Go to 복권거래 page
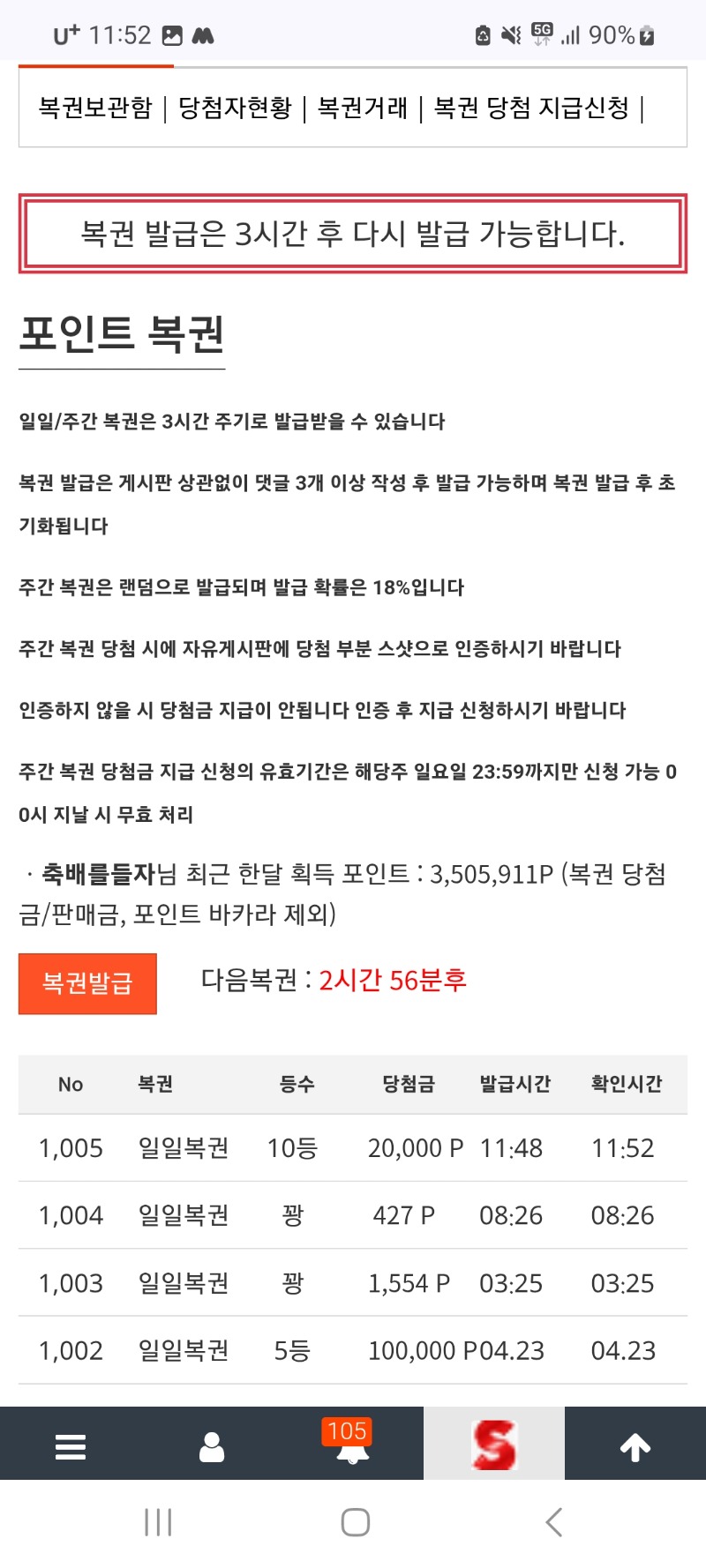Image resolution: width=706 pixels, height=1568 pixels. tap(363, 108)
